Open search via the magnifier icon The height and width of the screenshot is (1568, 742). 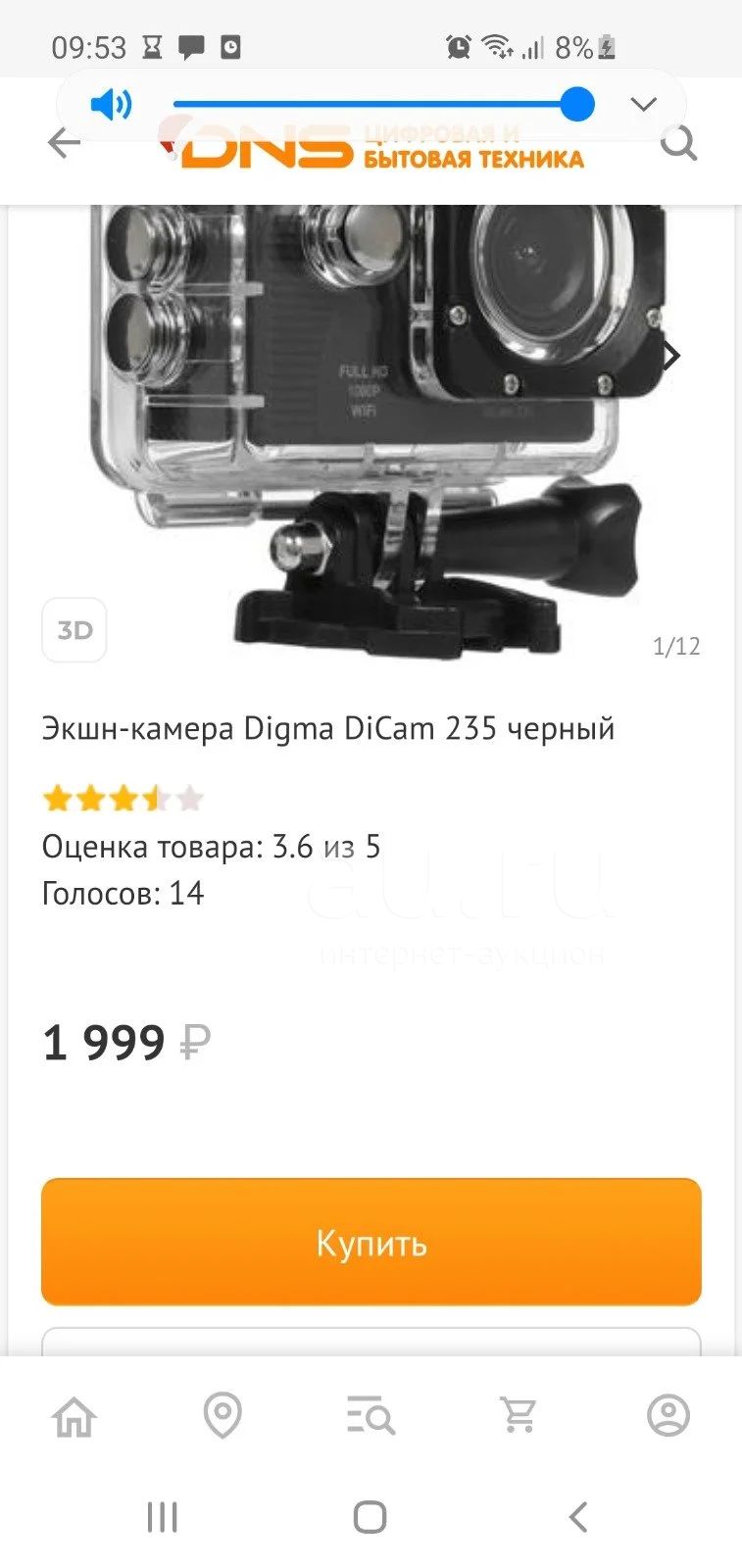coord(678,144)
